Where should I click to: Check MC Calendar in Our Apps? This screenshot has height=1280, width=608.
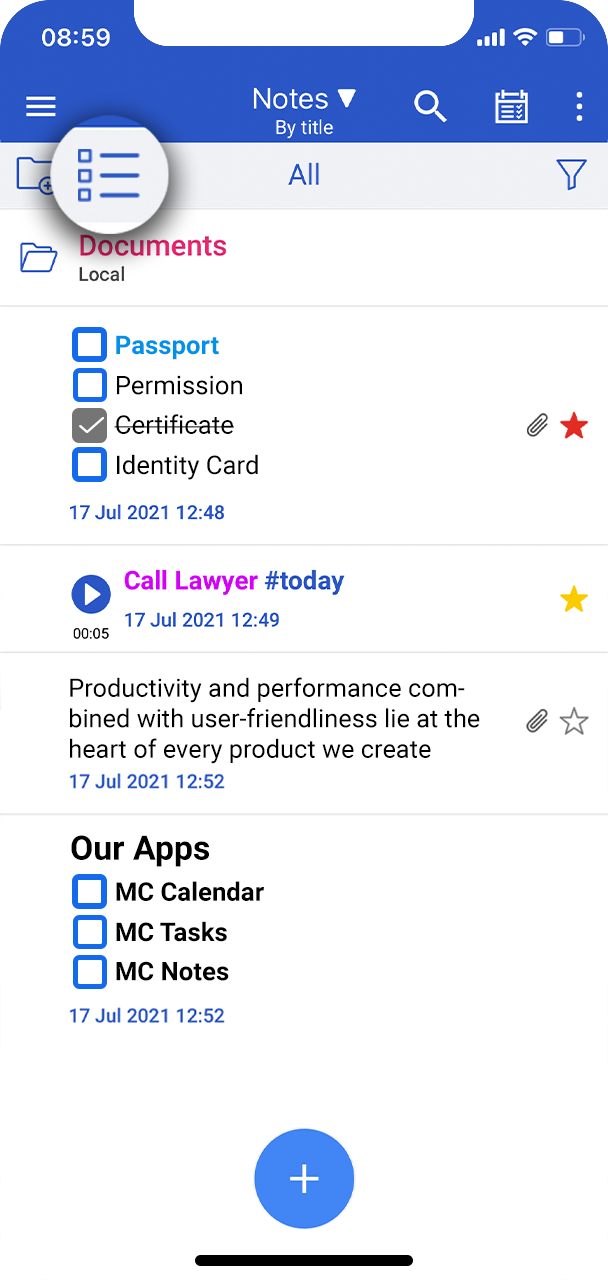pyautogui.click(x=90, y=892)
